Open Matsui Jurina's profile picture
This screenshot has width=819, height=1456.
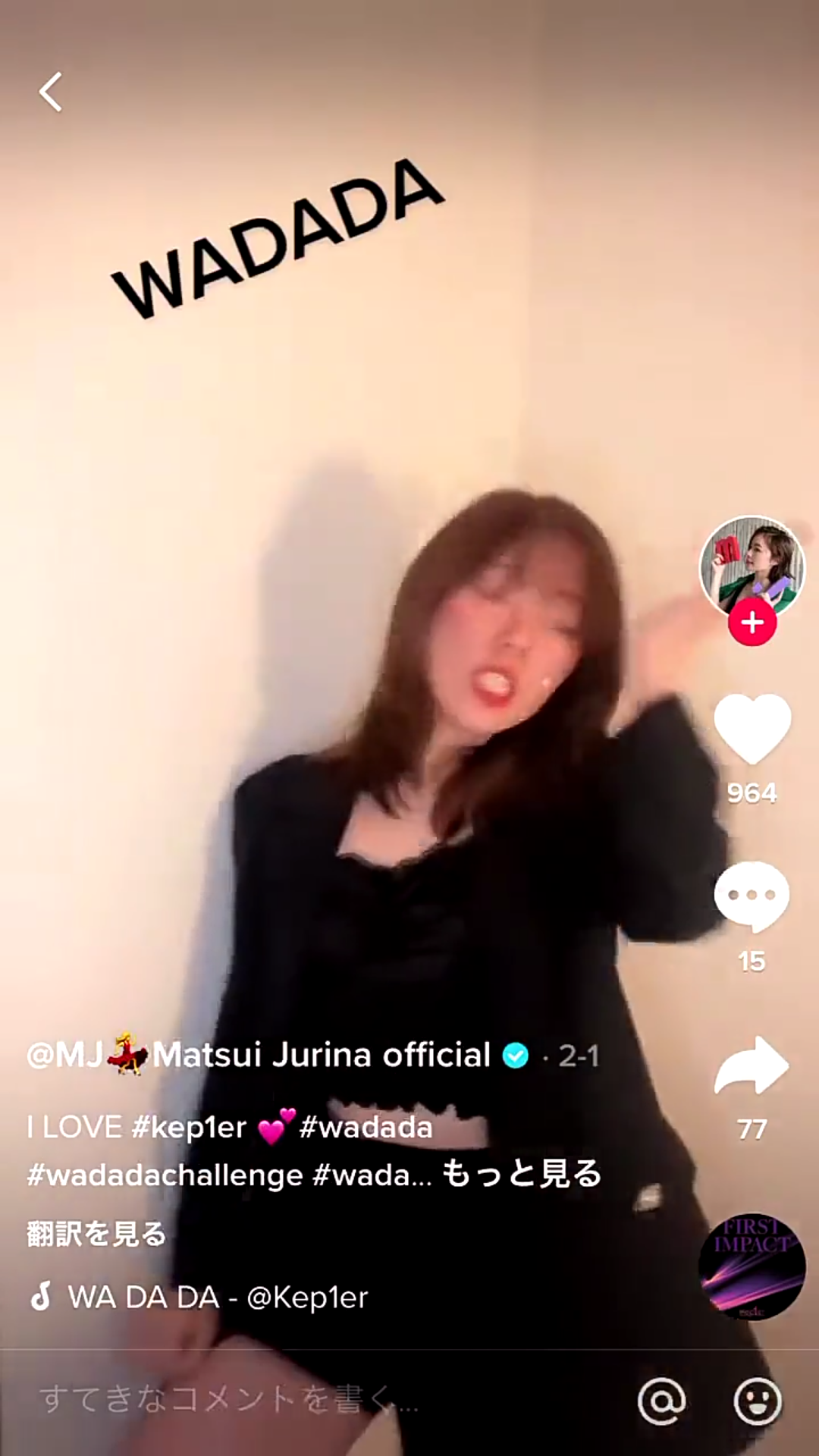[x=752, y=563]
